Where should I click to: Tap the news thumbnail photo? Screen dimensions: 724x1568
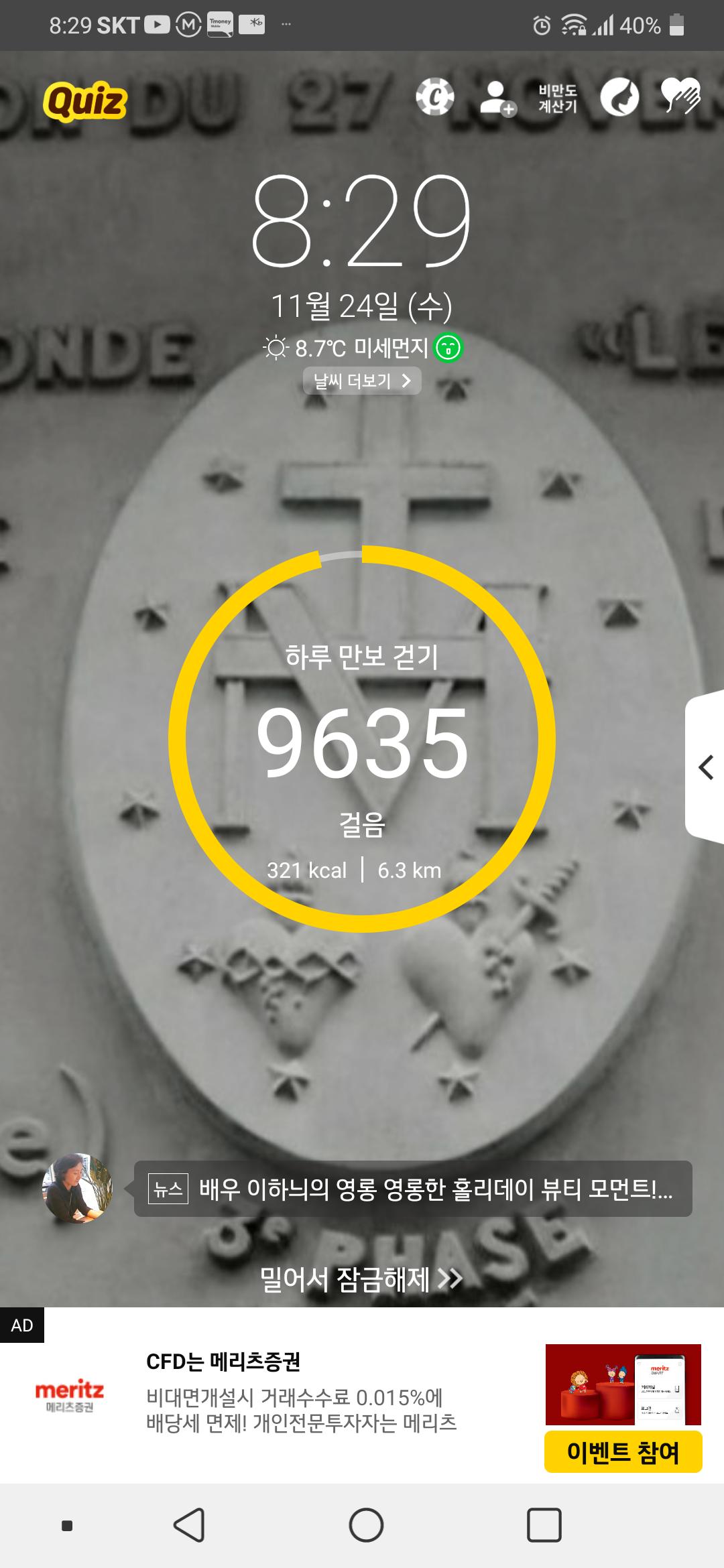[78, 1187]
